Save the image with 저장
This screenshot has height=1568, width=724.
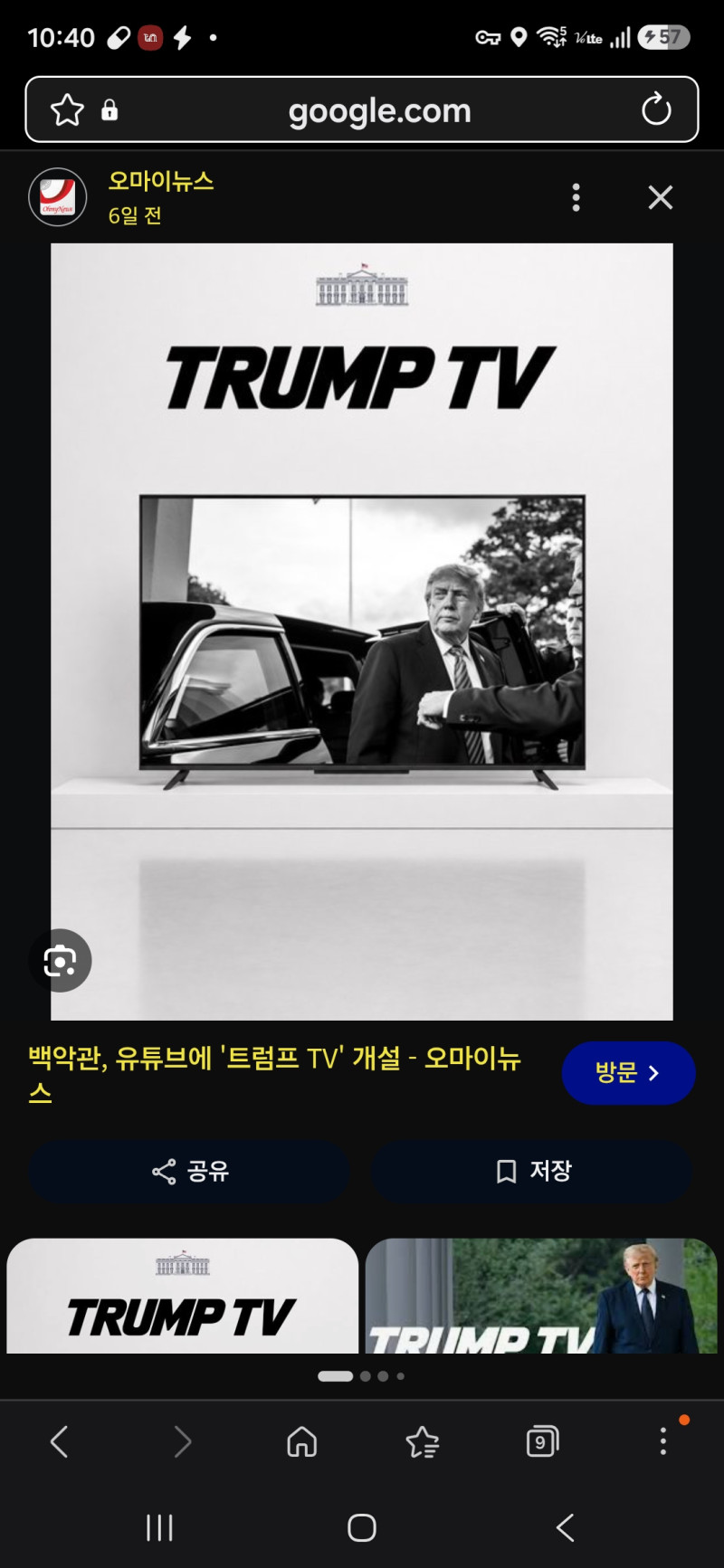[x=532, y=1172]
